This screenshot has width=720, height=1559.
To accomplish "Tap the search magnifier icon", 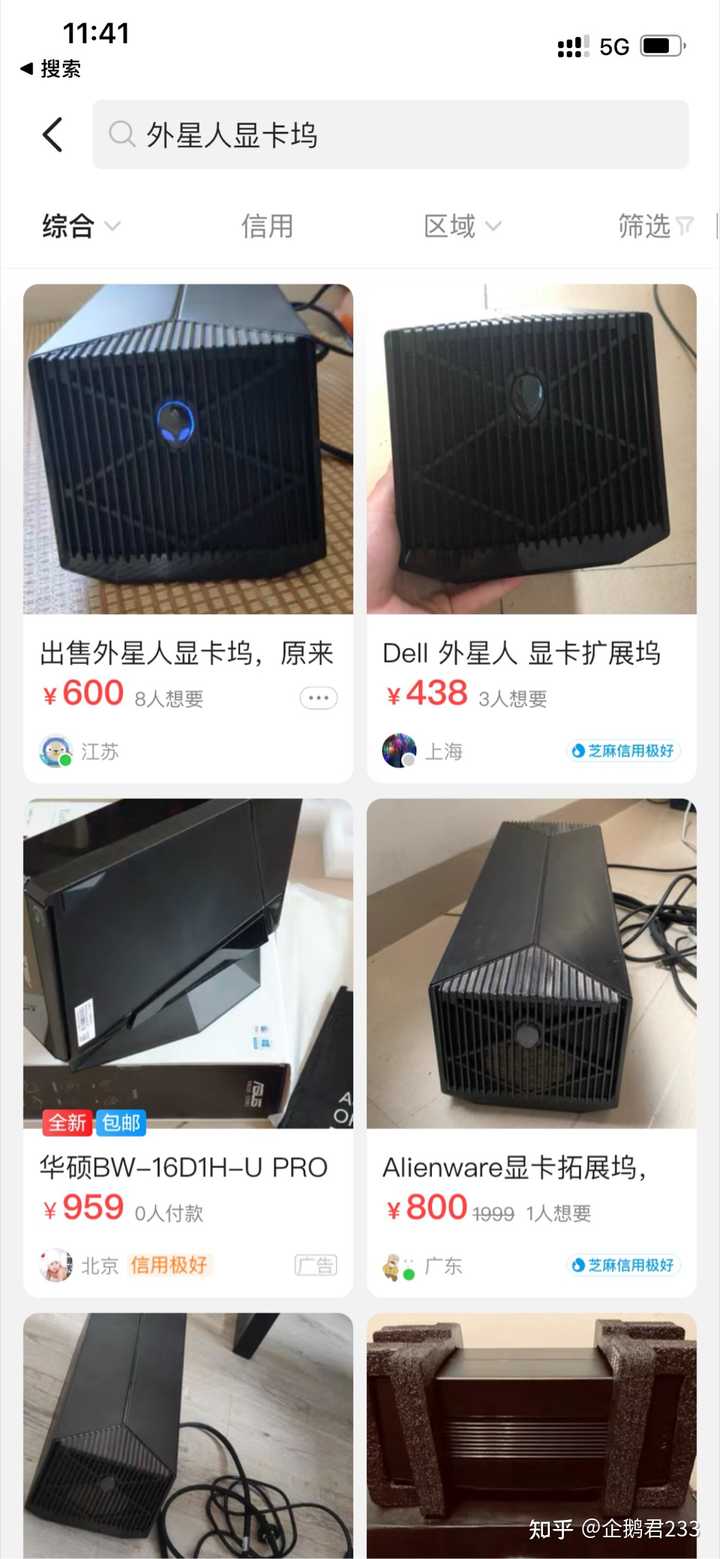I will (122, 134).
